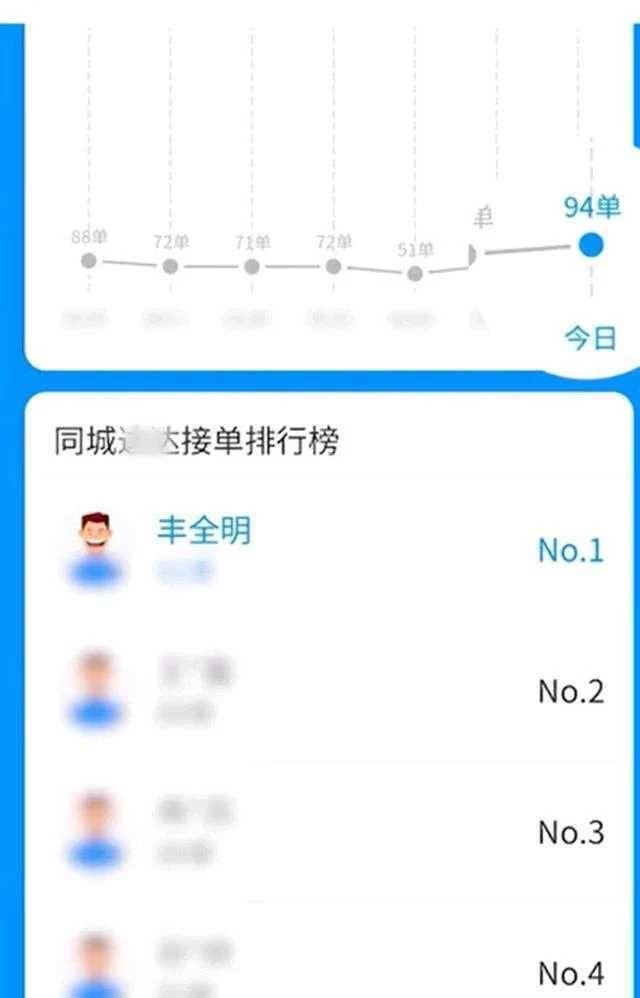
Task: Select the 88单 chart point
Action: [88, 260]
